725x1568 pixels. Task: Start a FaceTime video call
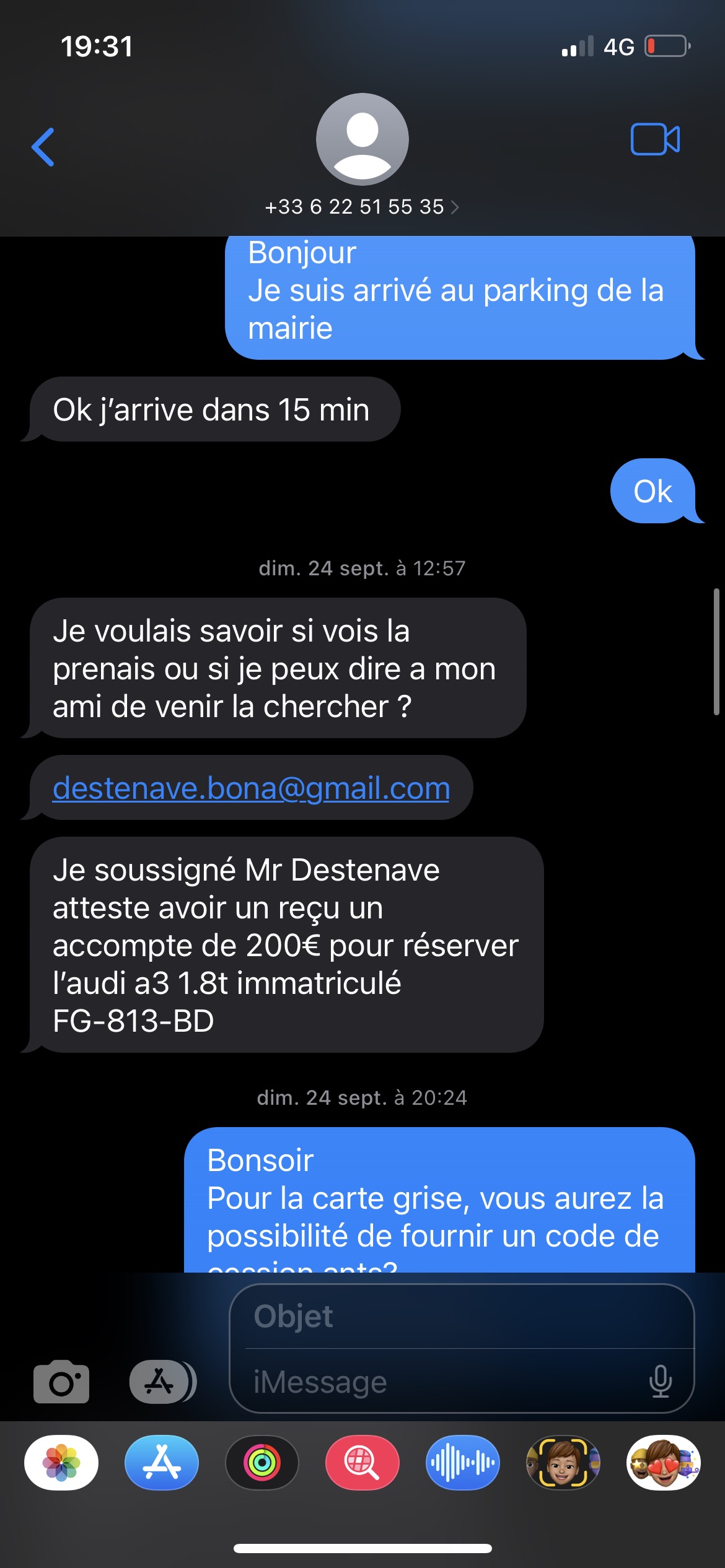pyautogui.click(x=655, y=139)
